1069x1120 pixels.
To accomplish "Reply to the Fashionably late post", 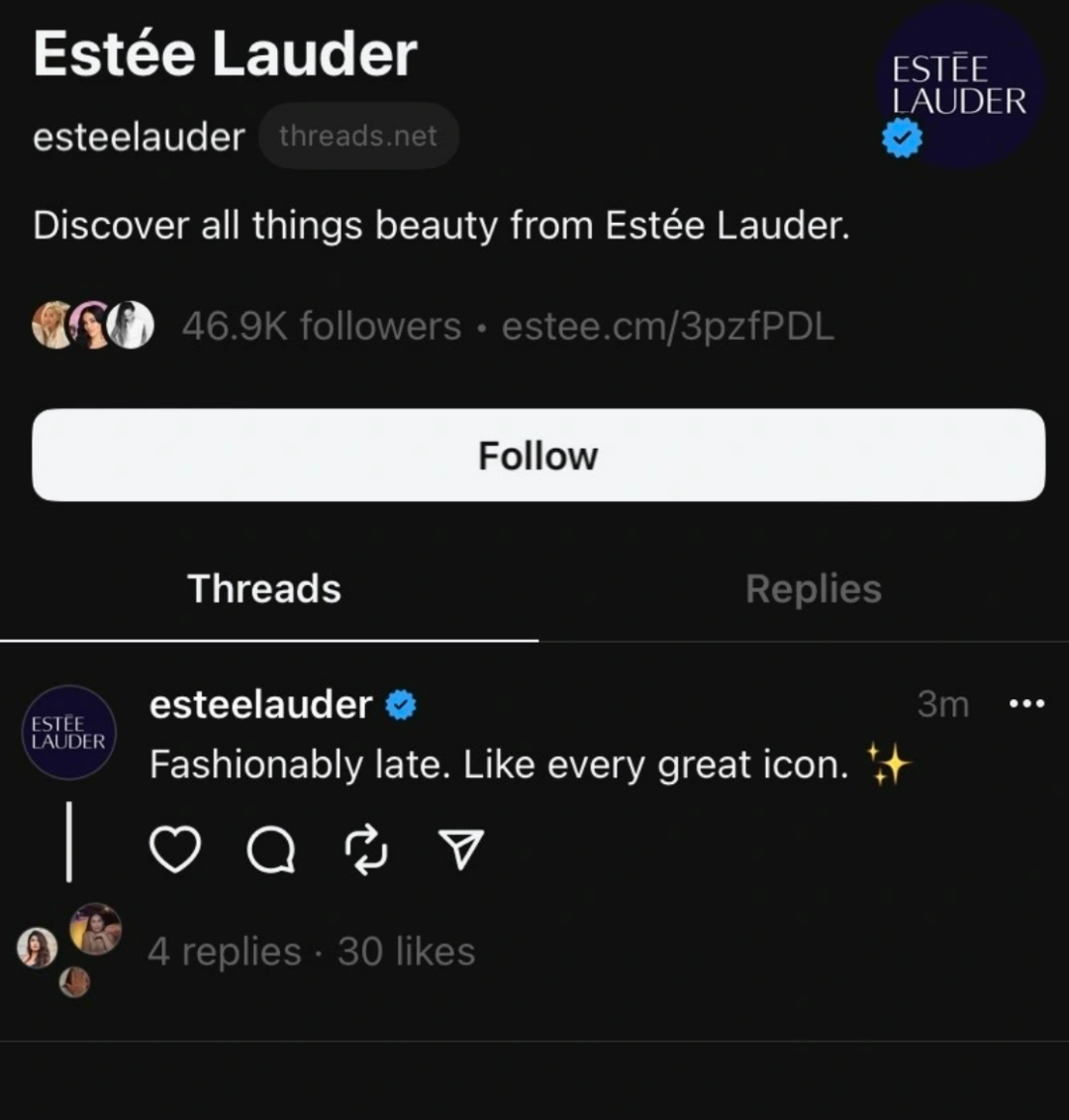I will 270,850.
